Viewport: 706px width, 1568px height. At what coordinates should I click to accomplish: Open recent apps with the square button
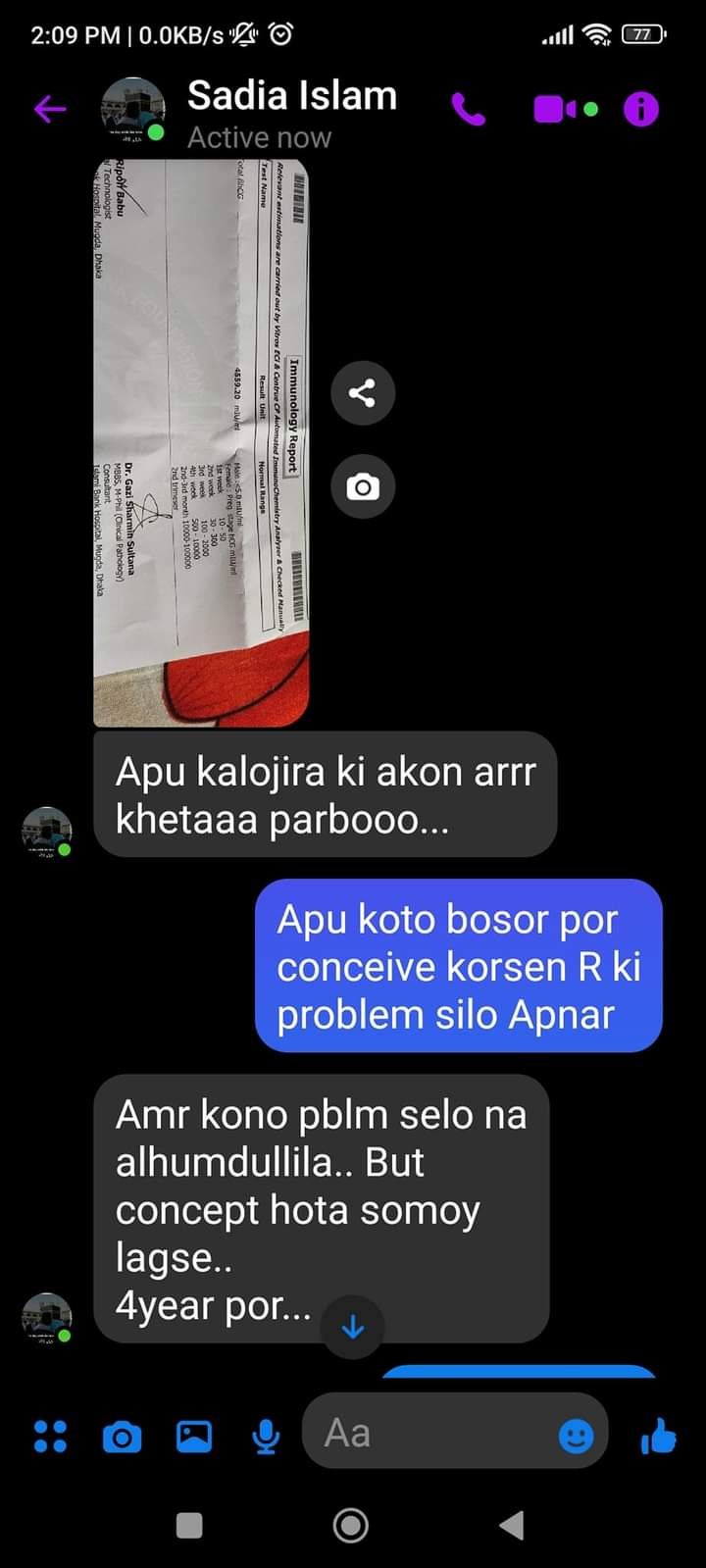coord(189,1526)
